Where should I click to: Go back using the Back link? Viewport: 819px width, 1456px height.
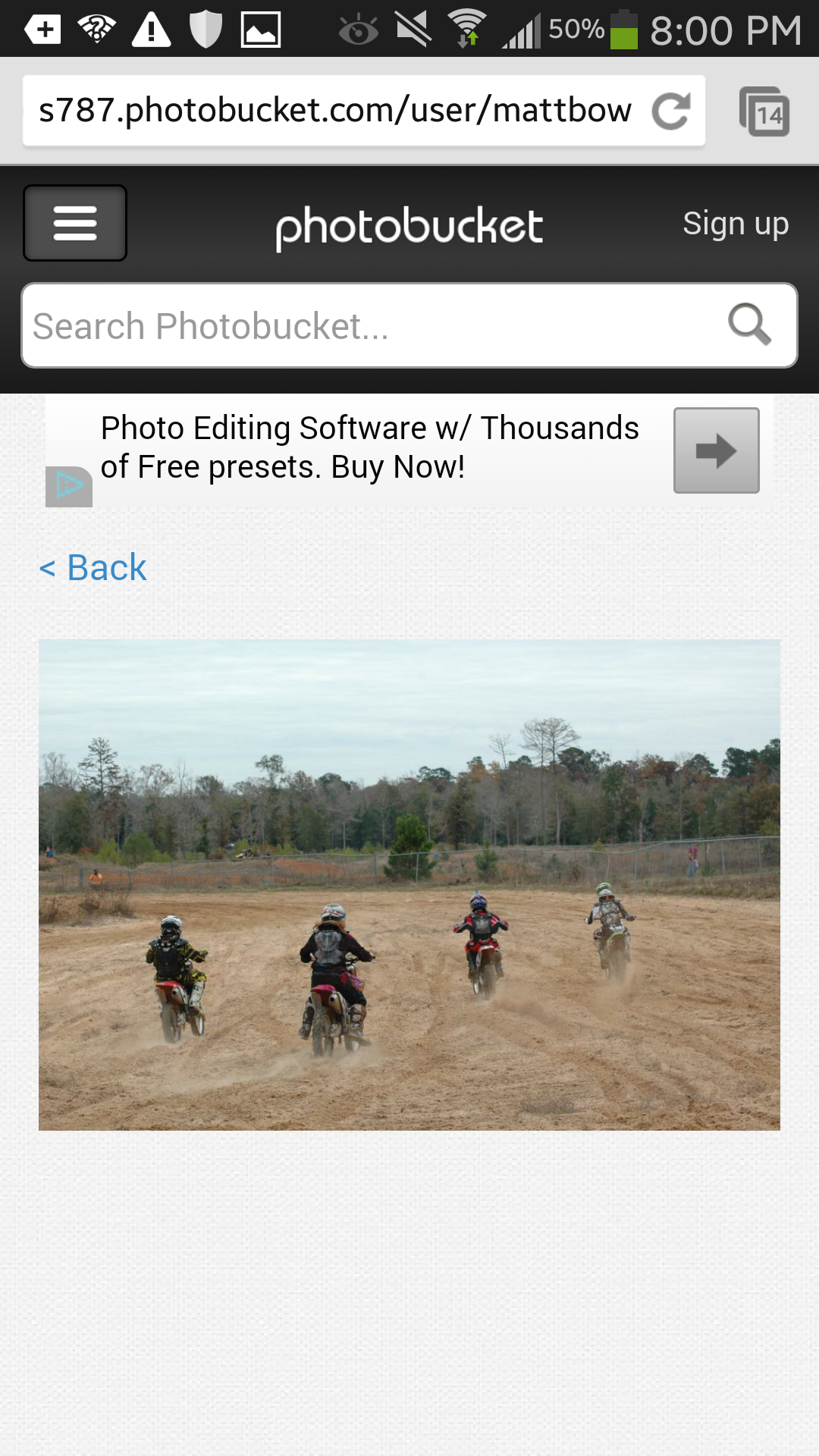(93, 568)
